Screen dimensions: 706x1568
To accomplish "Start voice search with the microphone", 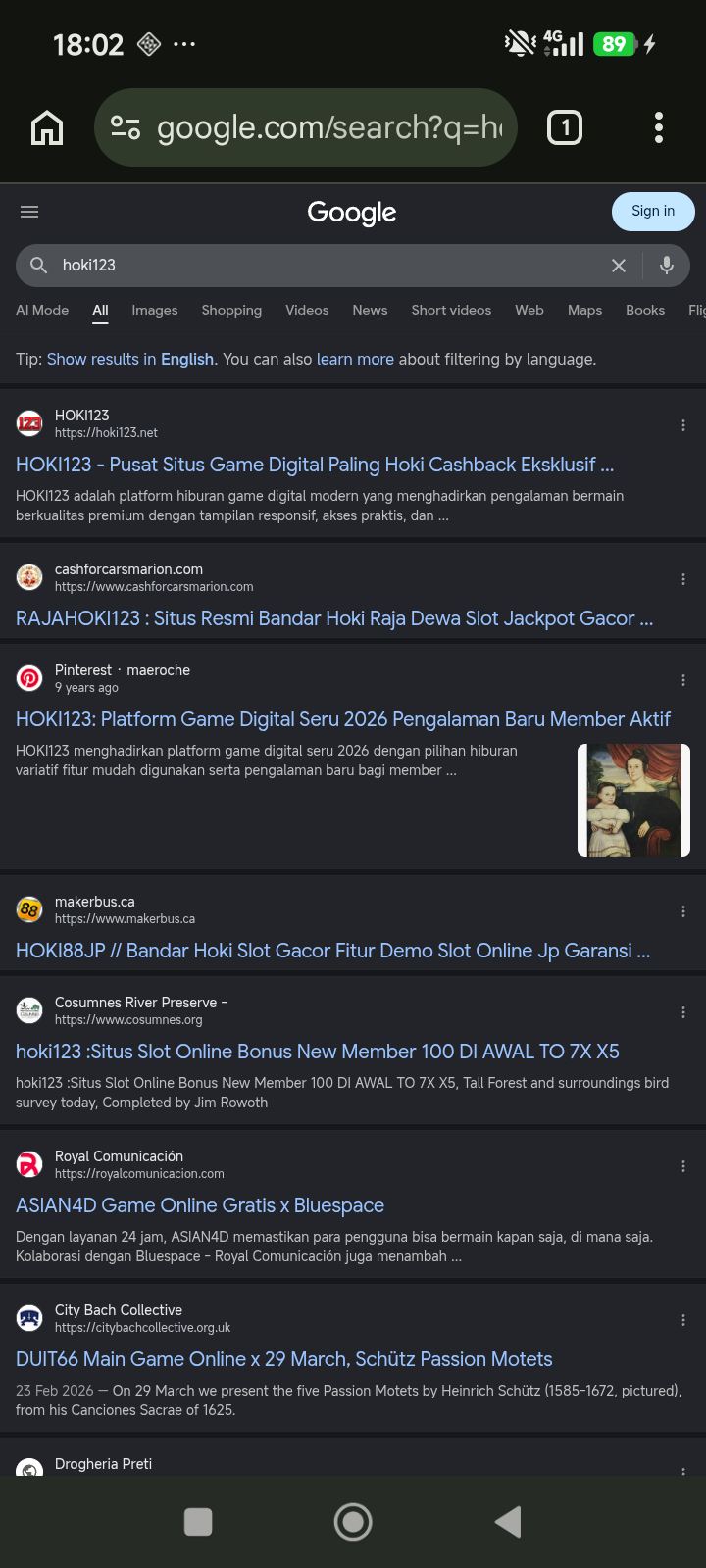I will click(667, 266).
